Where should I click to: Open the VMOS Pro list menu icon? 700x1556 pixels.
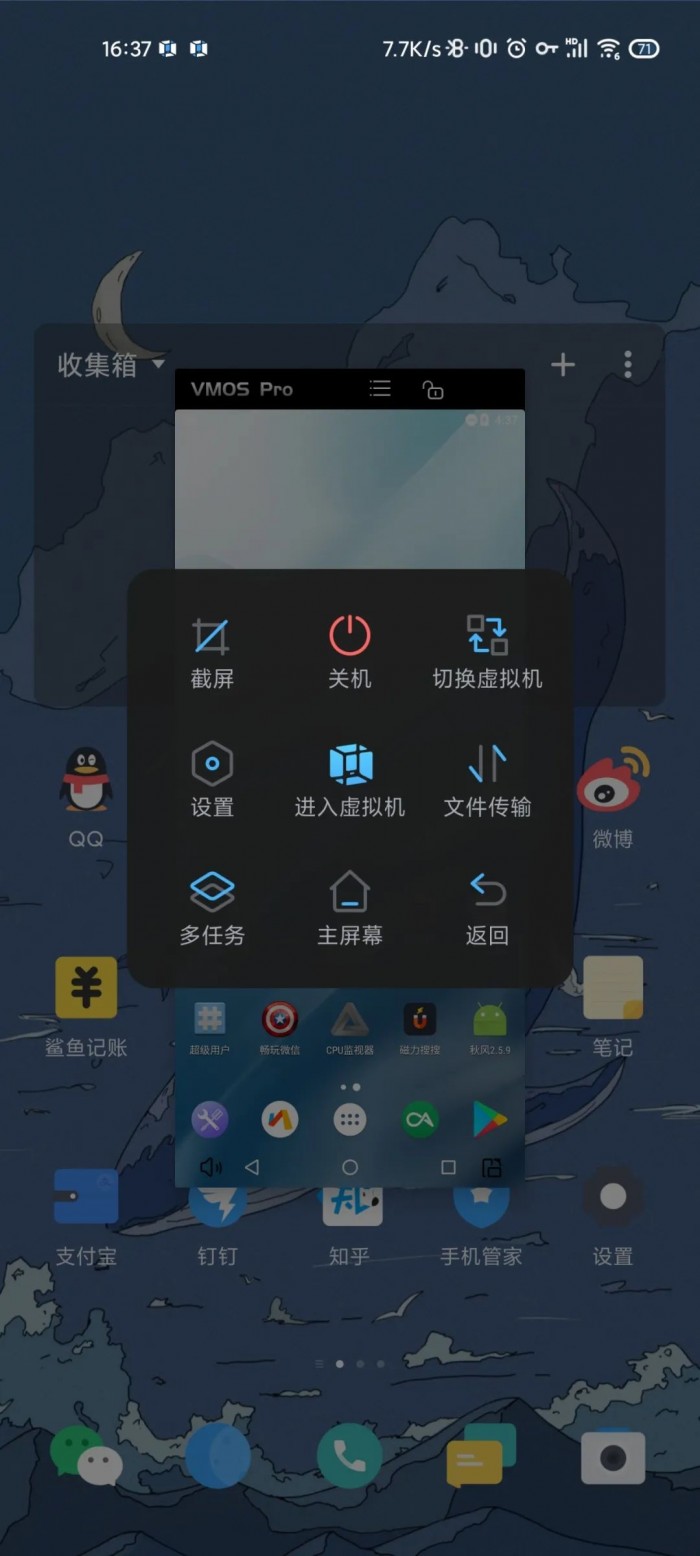380,389
